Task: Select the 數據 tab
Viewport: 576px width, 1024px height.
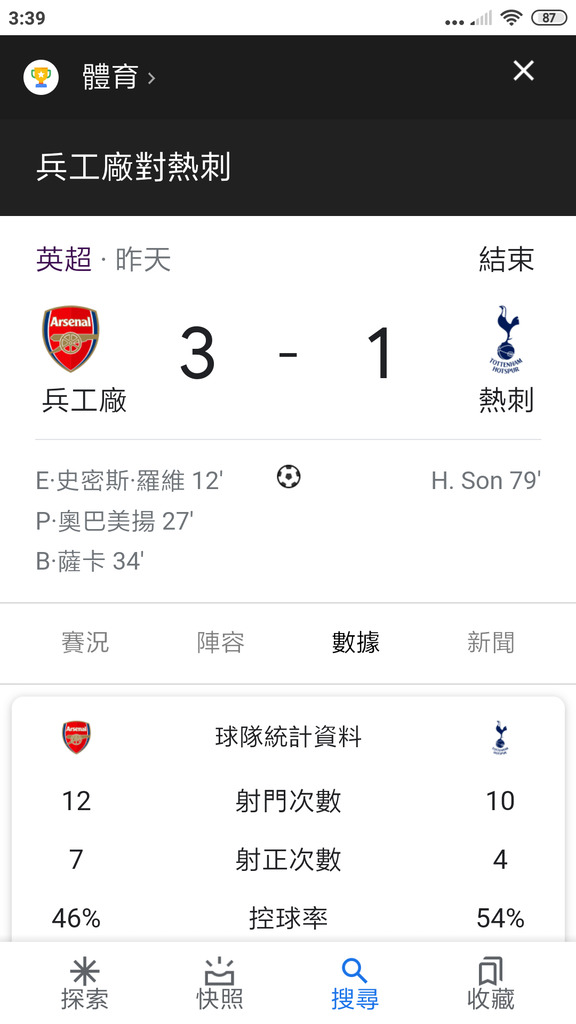Action: coord(355,643)
